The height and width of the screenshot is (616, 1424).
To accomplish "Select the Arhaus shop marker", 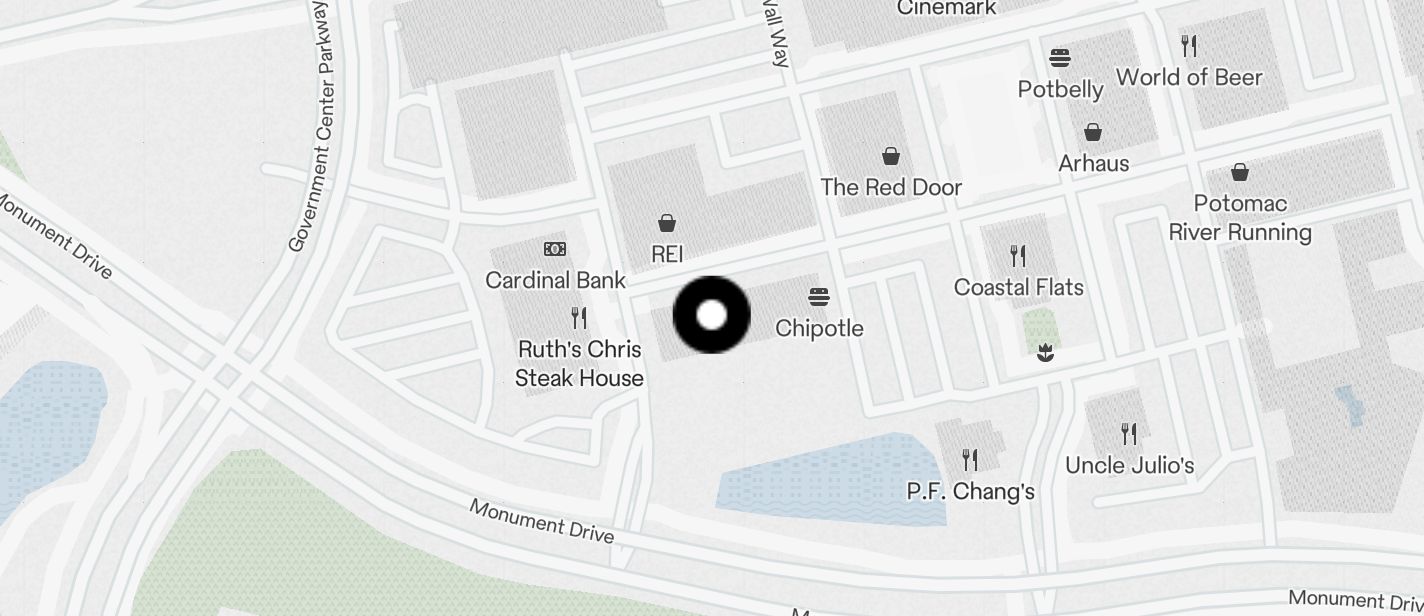I will click(1093, 133).
